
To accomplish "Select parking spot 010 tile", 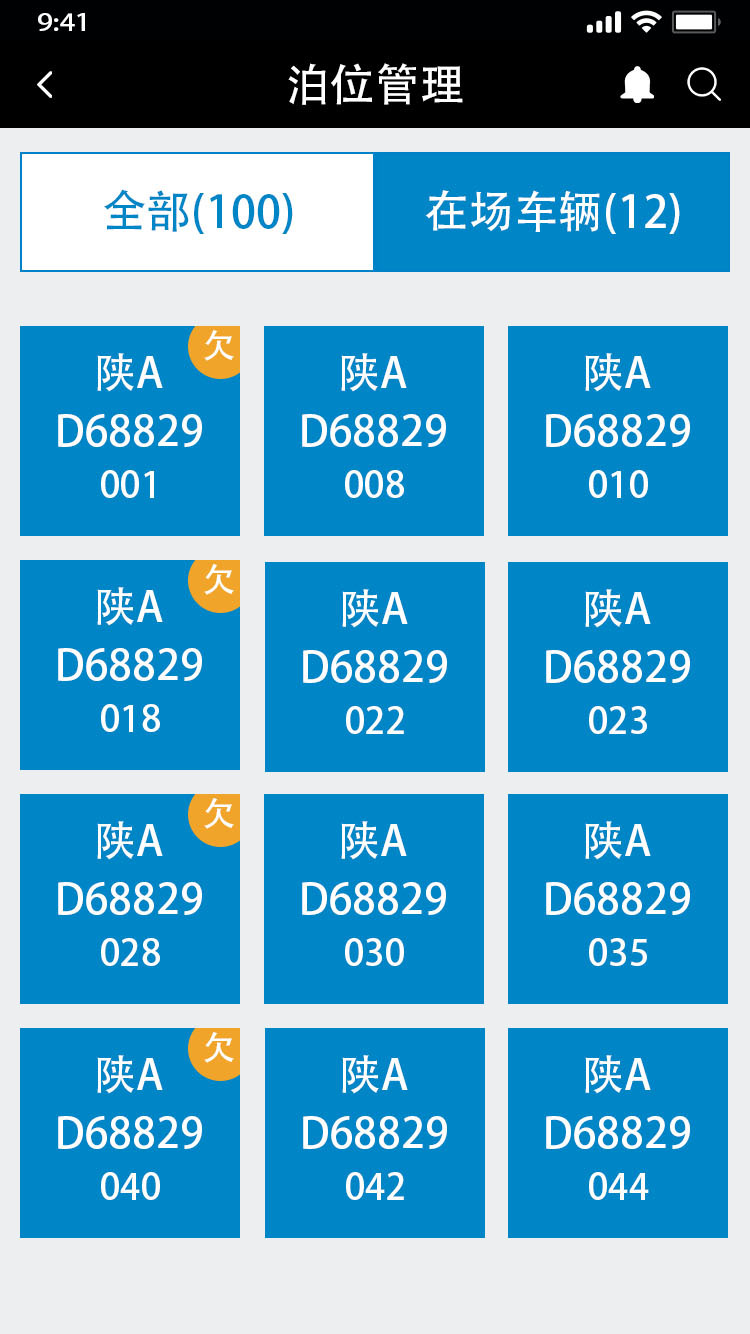I will coord(618,431).
